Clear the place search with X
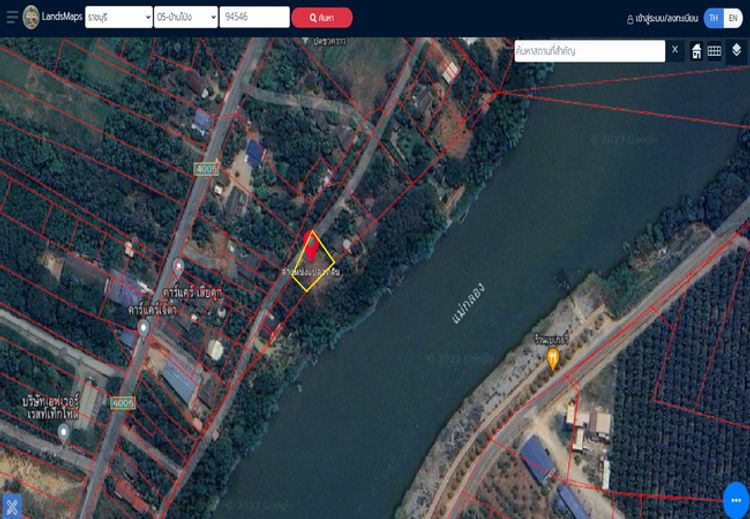This screenshot has height=519, width=750. coord(674,50)
